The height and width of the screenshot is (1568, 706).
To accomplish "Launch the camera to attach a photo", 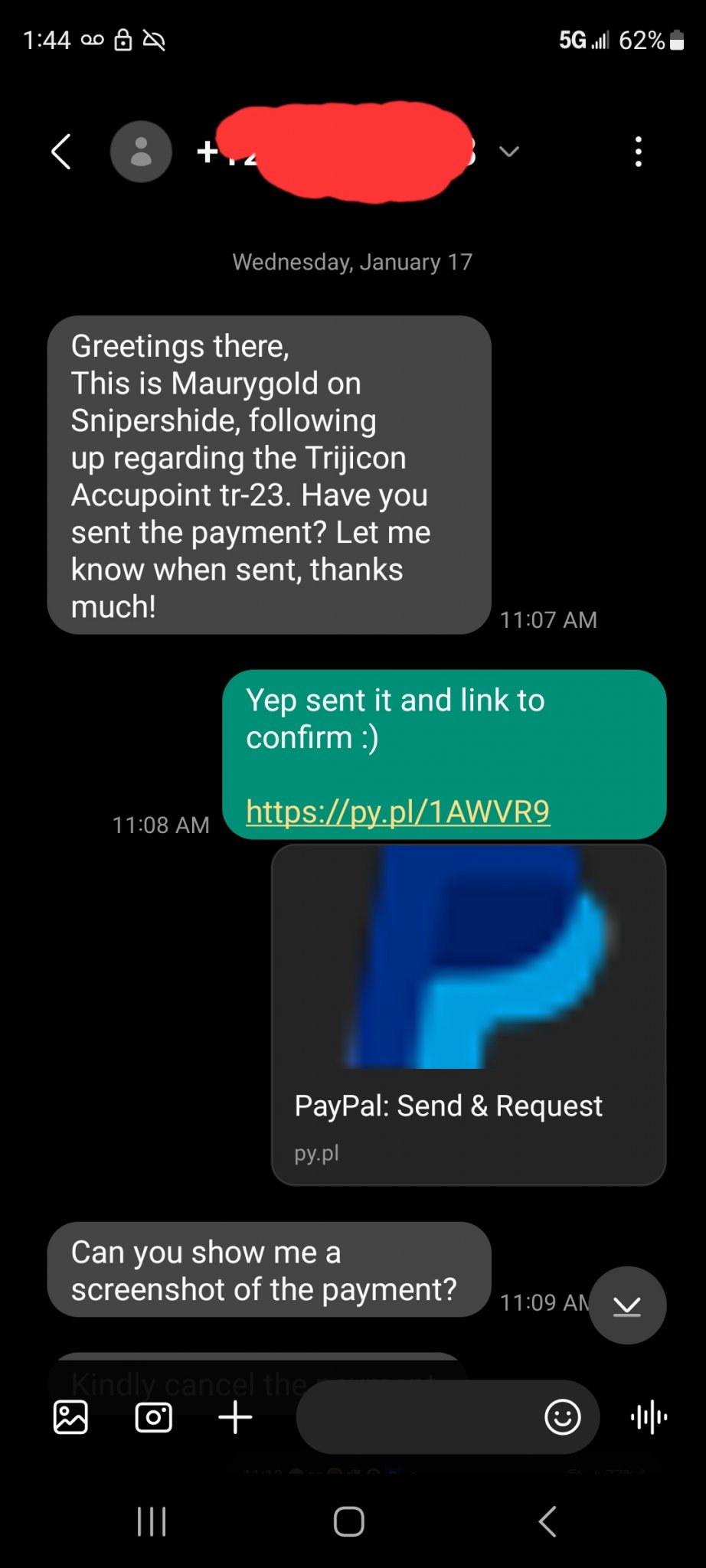I will (x=153, y=1417).
